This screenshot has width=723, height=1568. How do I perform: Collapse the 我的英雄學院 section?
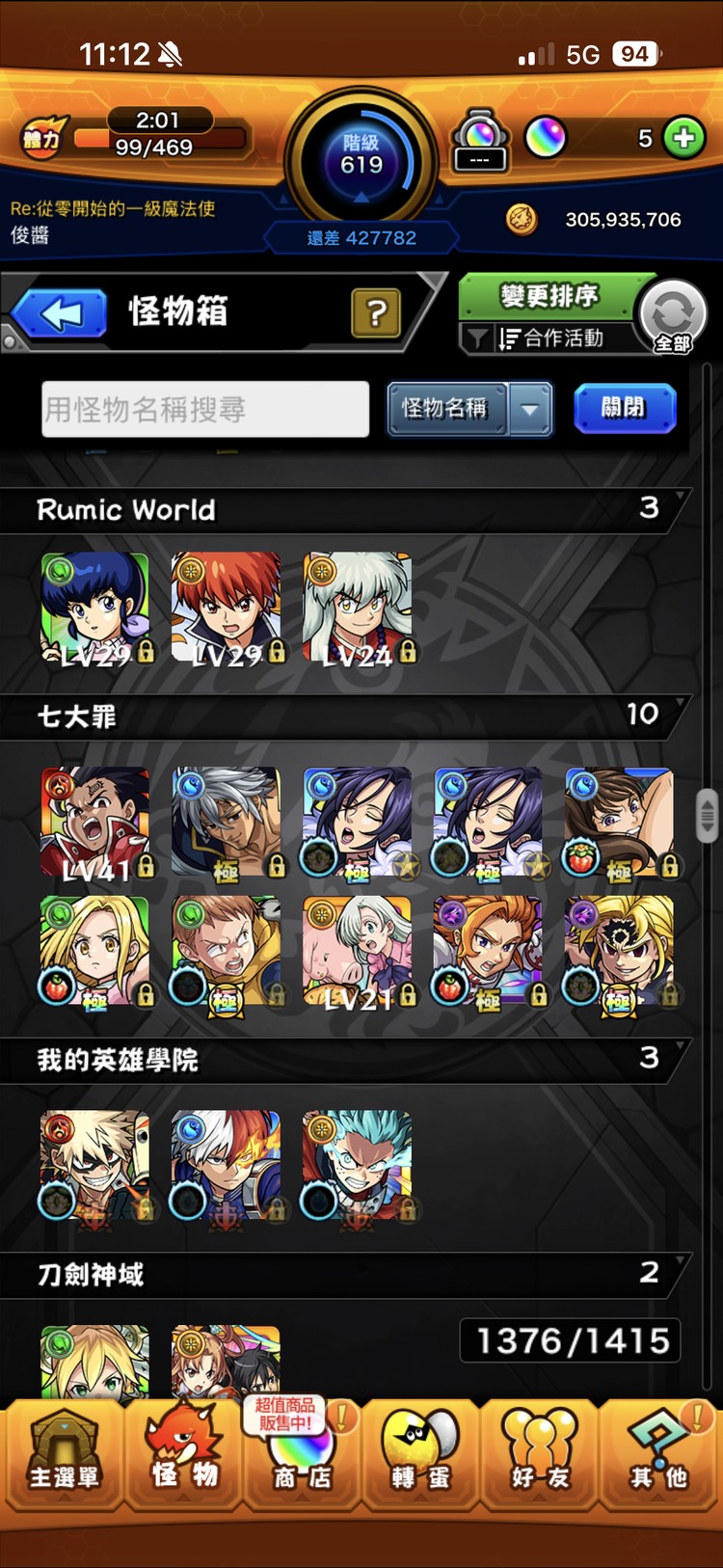click(345, 1059)
